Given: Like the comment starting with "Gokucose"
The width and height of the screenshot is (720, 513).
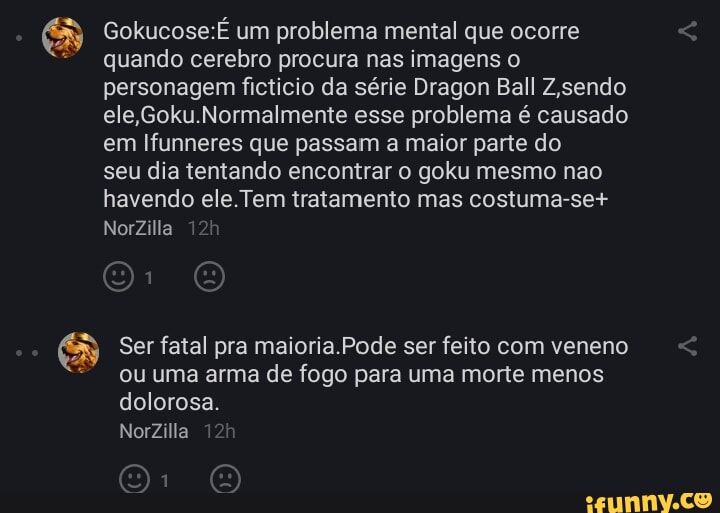Looking at the screenshot, I should 119,277.
